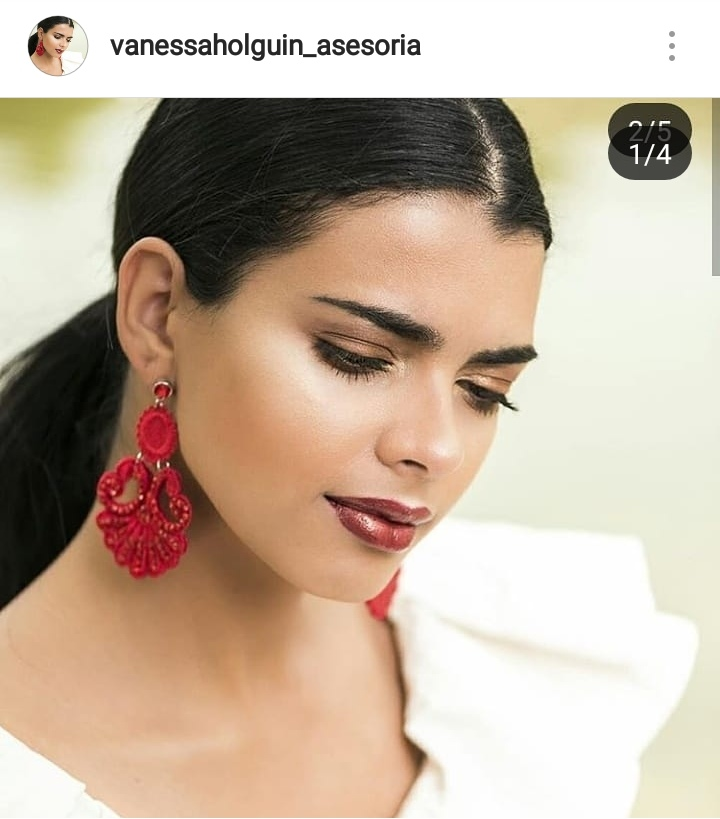The image size is (720, 819).
Task: Open the vanessaholguin_asesoria username link
Action: click(x=265, y=46)
